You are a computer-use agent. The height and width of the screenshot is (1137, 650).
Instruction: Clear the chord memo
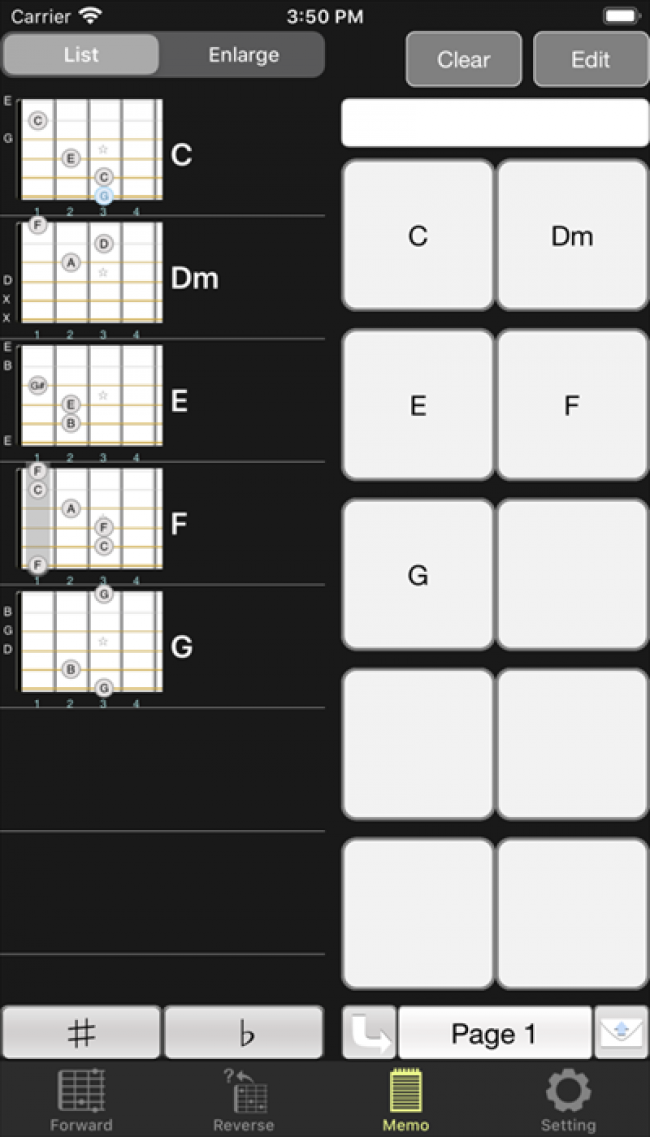coord(464,59)
